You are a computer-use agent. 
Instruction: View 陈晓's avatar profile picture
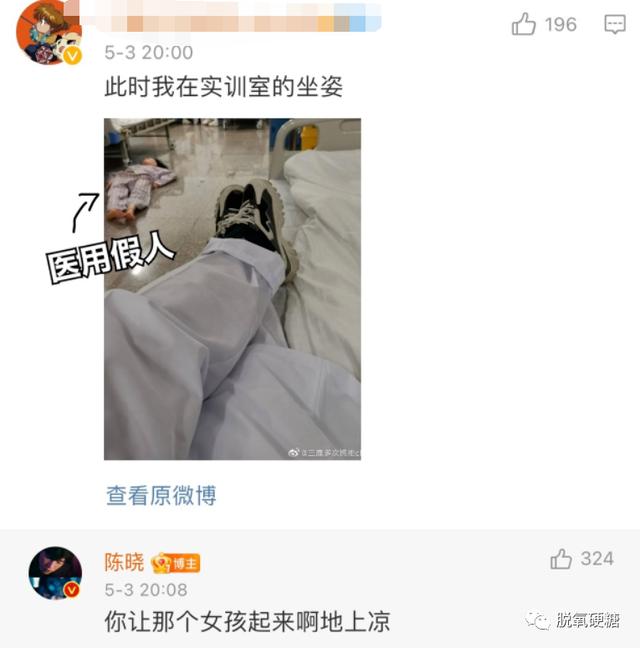[54, 573]
